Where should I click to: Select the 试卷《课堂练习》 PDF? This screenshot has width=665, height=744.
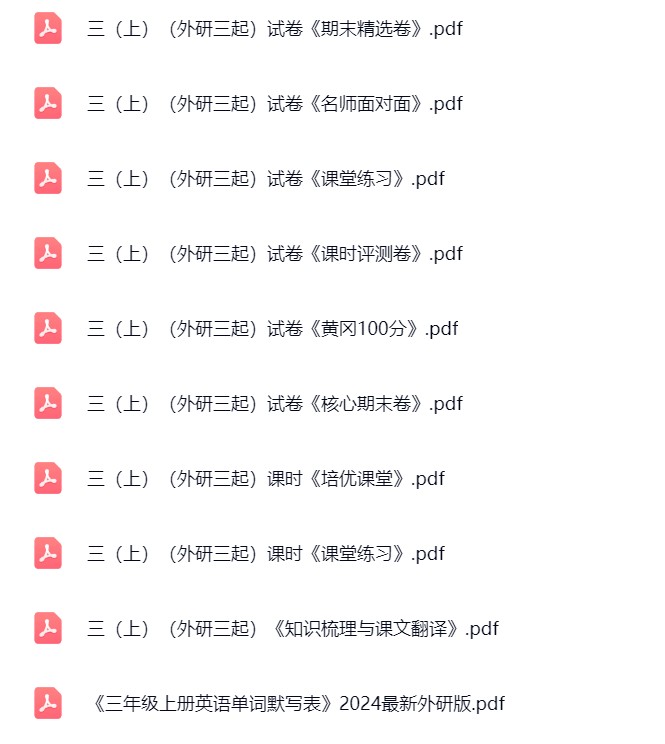(265, 179)
